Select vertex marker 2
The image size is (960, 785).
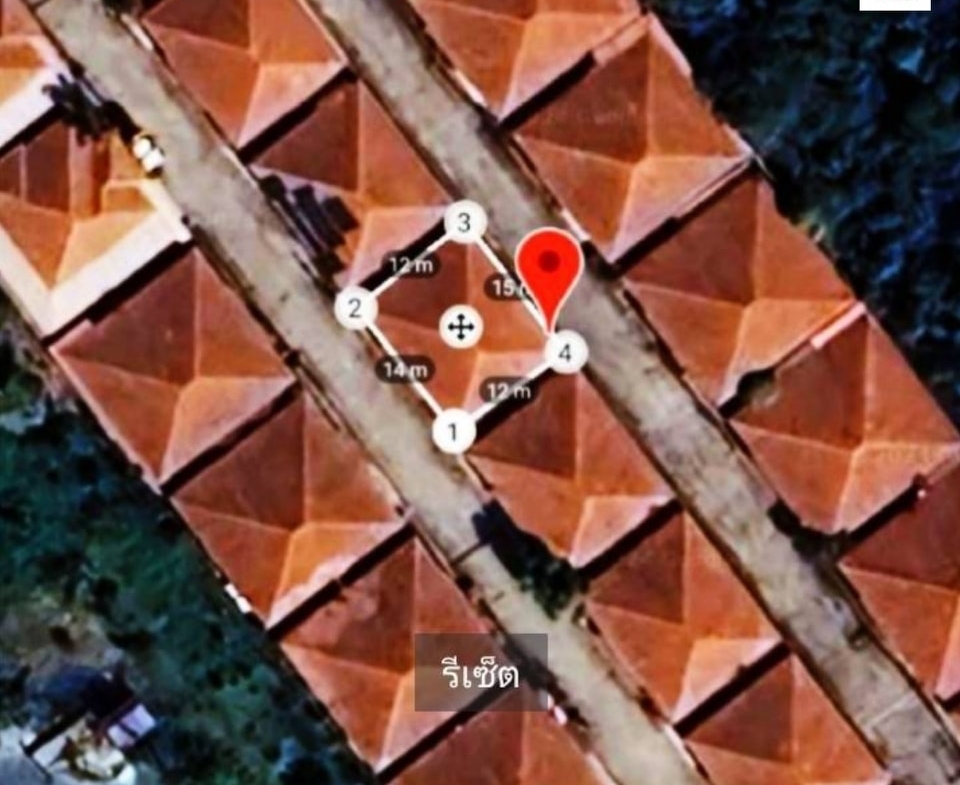click(355, 308)
